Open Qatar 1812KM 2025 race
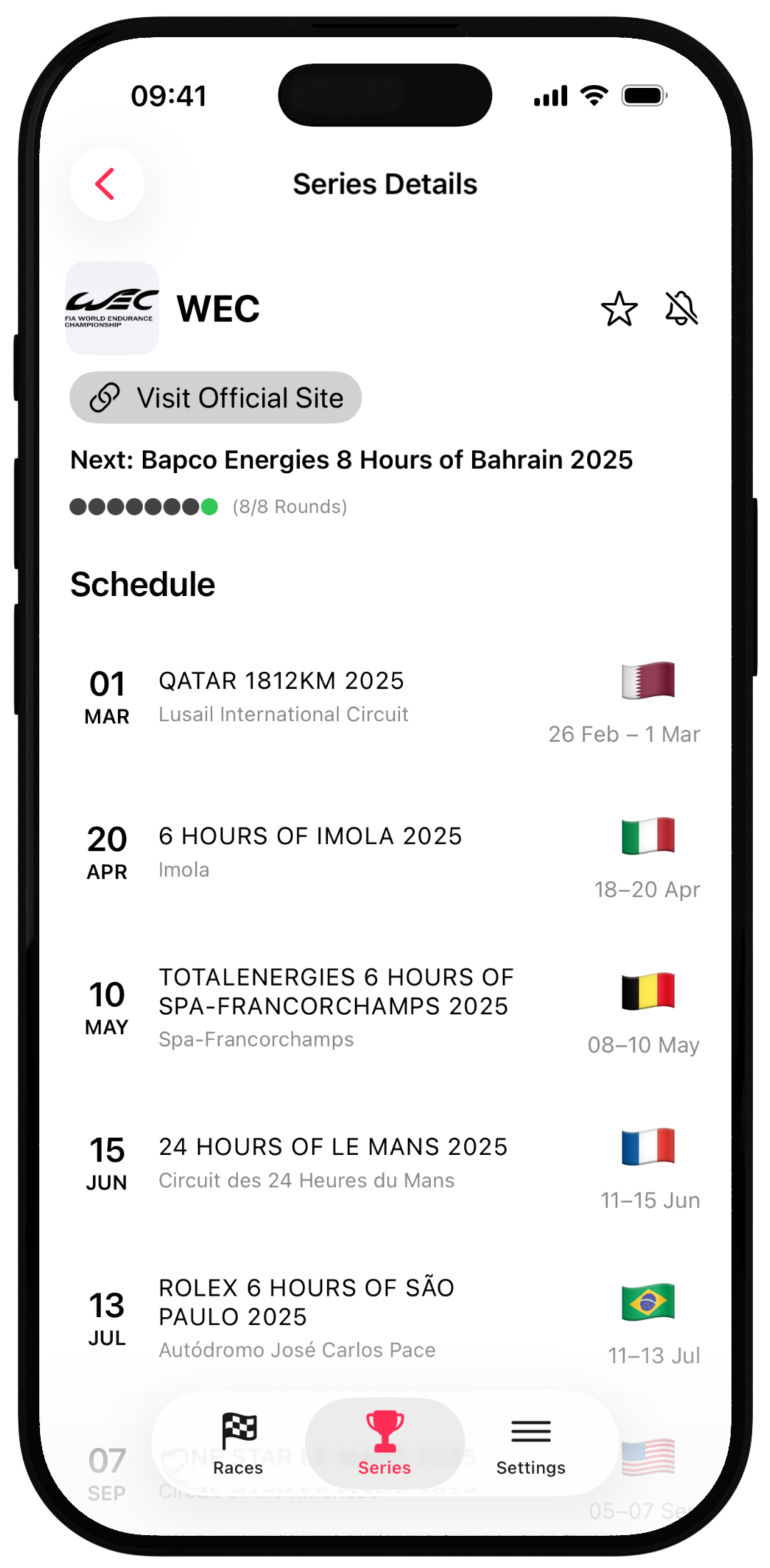Screen dimensions: 770x1568 281,682
